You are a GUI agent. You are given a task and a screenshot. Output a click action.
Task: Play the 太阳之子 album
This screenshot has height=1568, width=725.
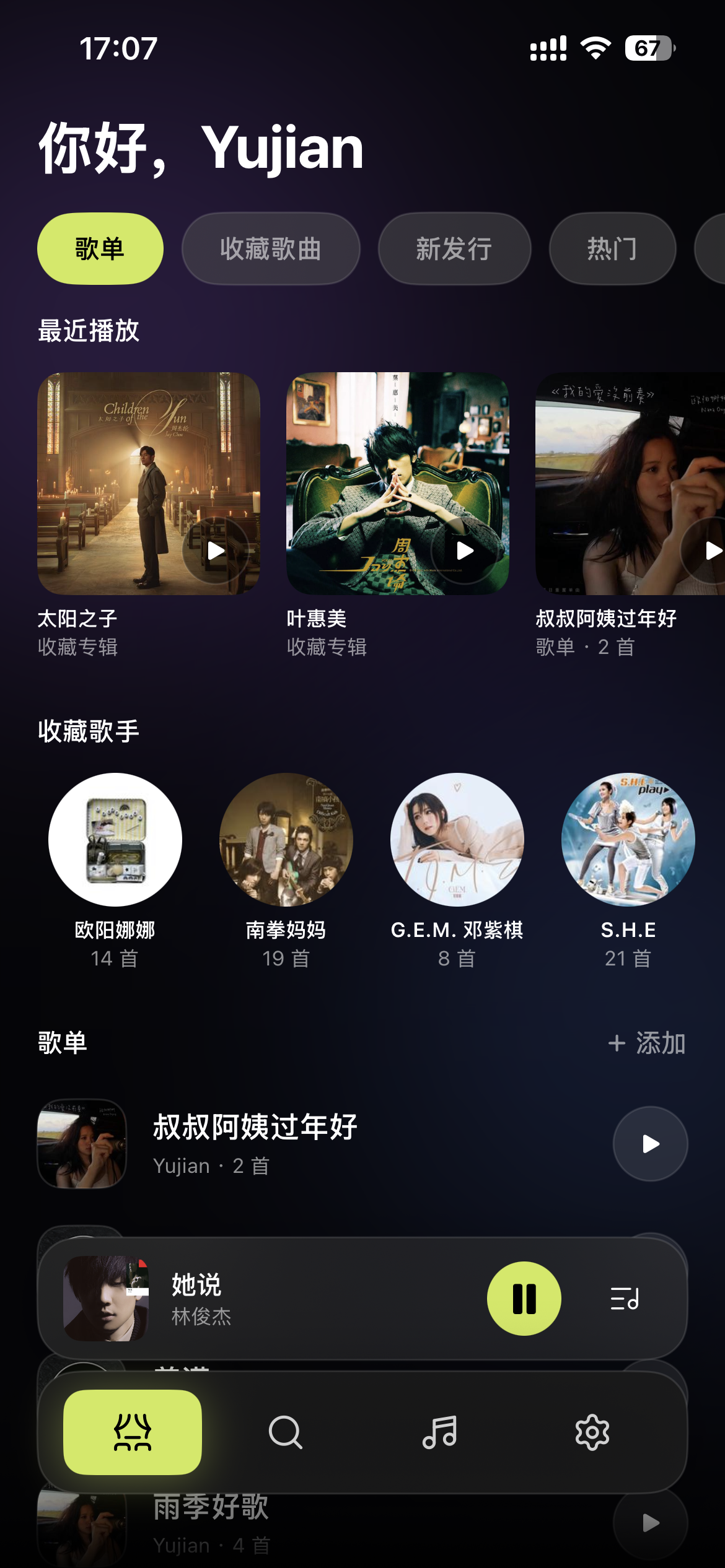(x=216, y=551)
